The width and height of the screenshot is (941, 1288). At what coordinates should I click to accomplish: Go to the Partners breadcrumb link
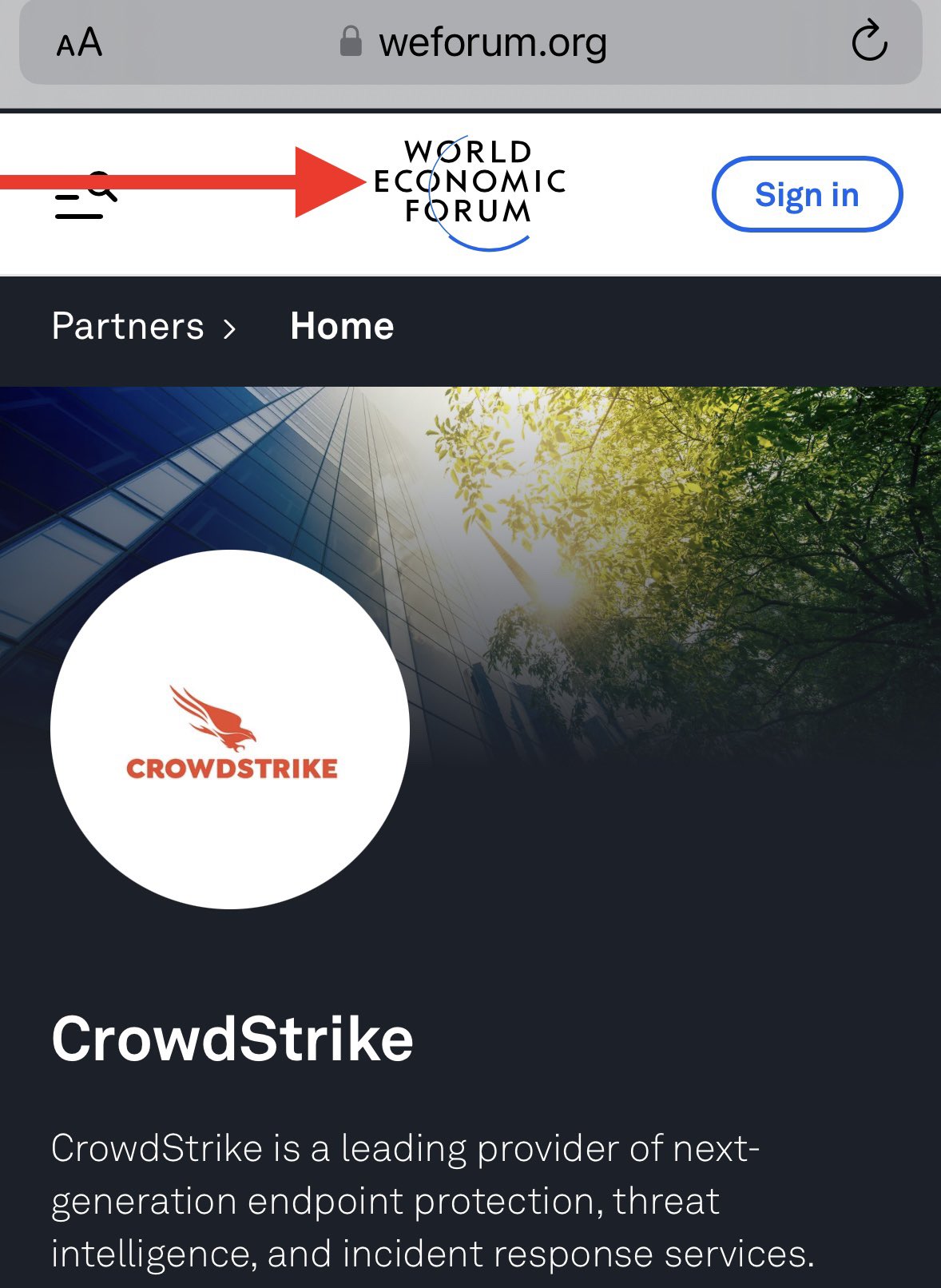tap(128, 327)
